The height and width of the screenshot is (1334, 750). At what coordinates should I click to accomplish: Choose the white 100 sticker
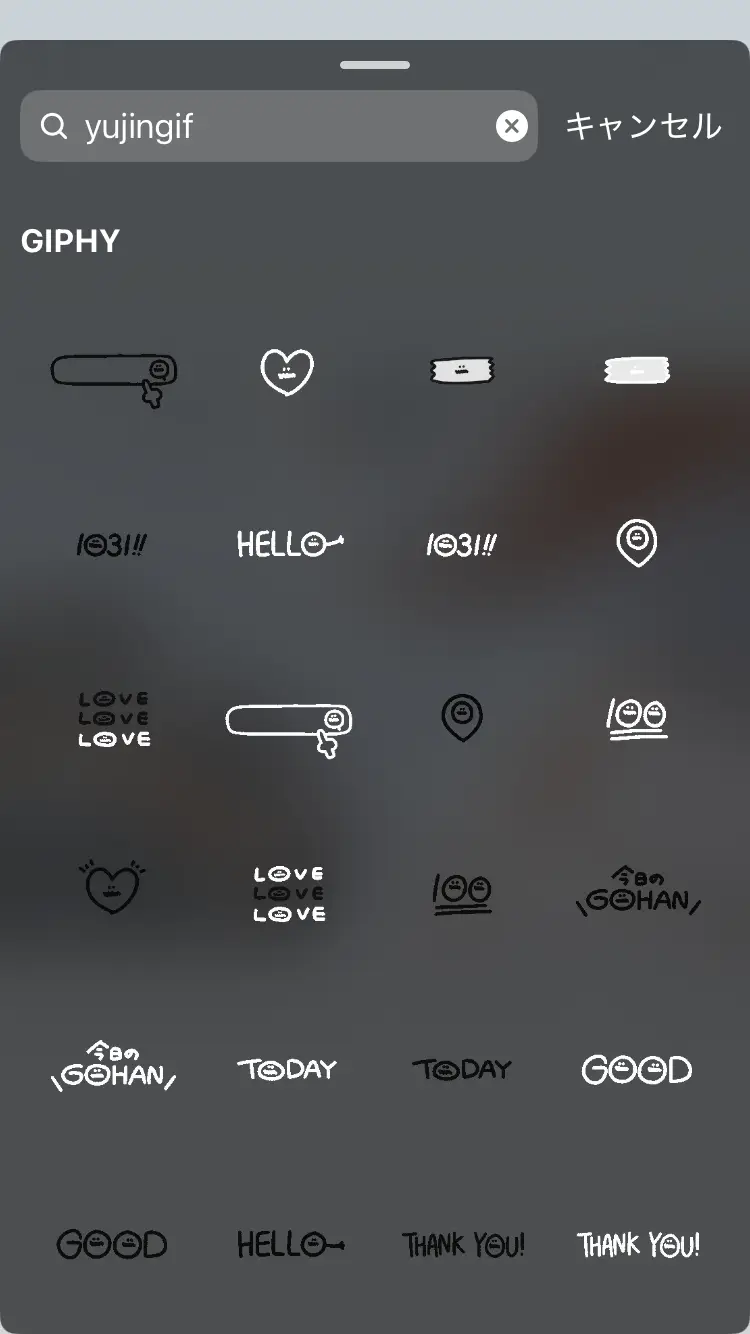(x=637, y=719)
